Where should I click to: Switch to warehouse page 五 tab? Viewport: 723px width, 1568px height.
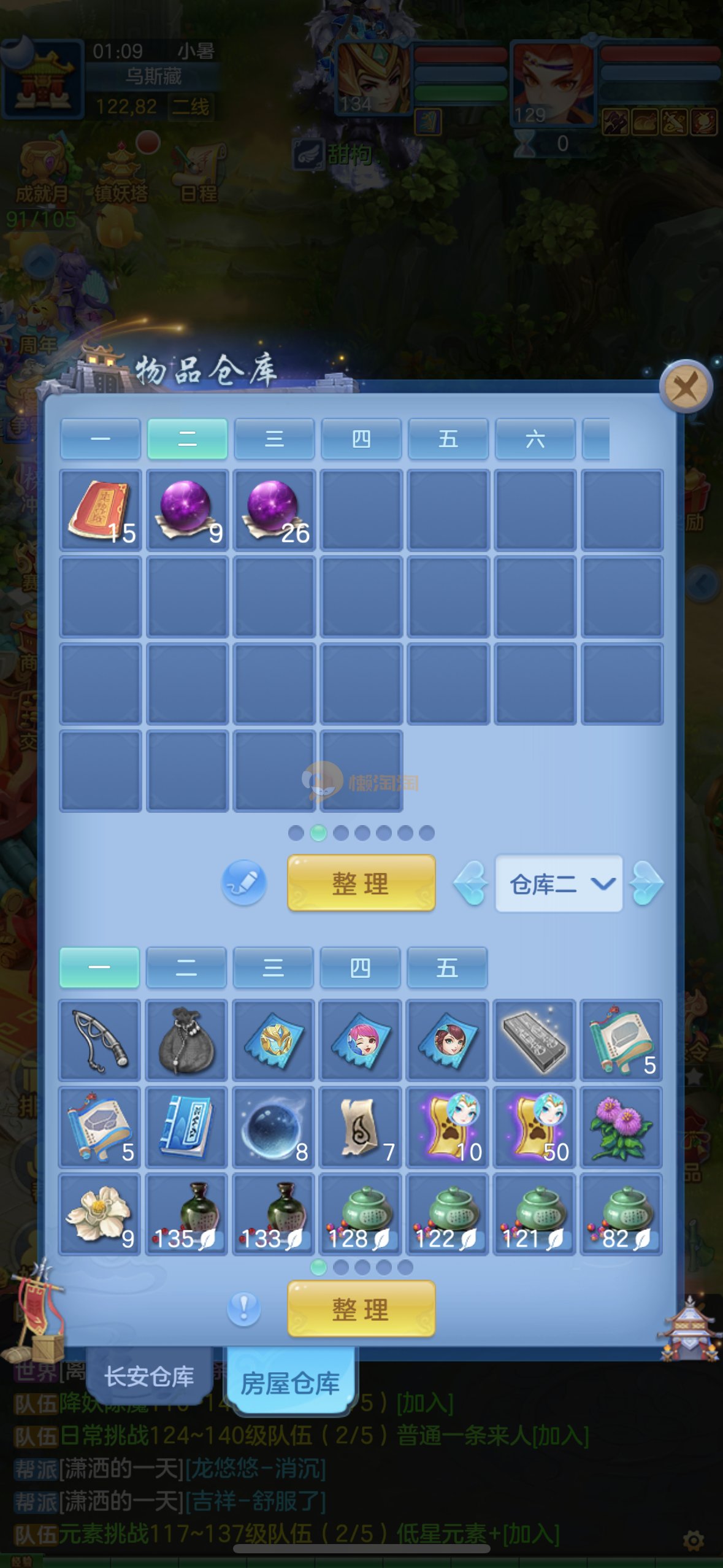tap(448, 439)
